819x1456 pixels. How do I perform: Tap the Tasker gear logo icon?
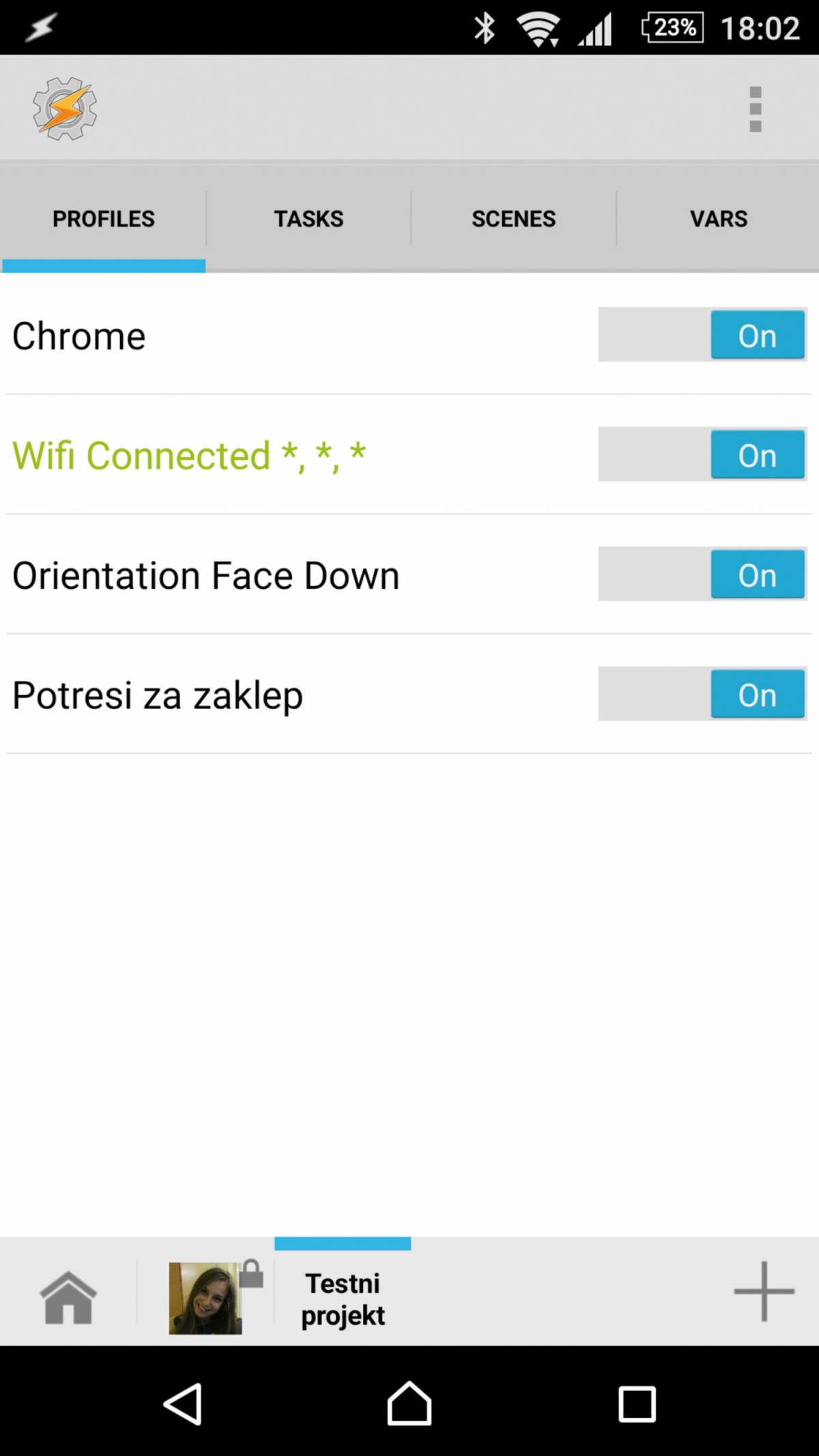[65, 109]
